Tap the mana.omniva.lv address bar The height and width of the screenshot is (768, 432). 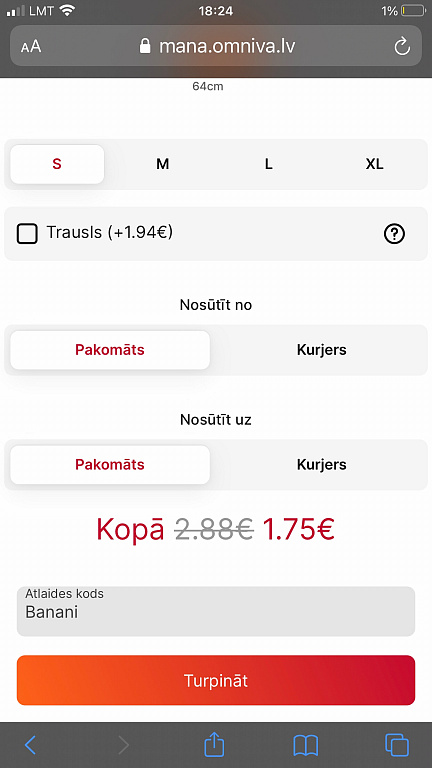pyautogui.click(x=216, y=46)
